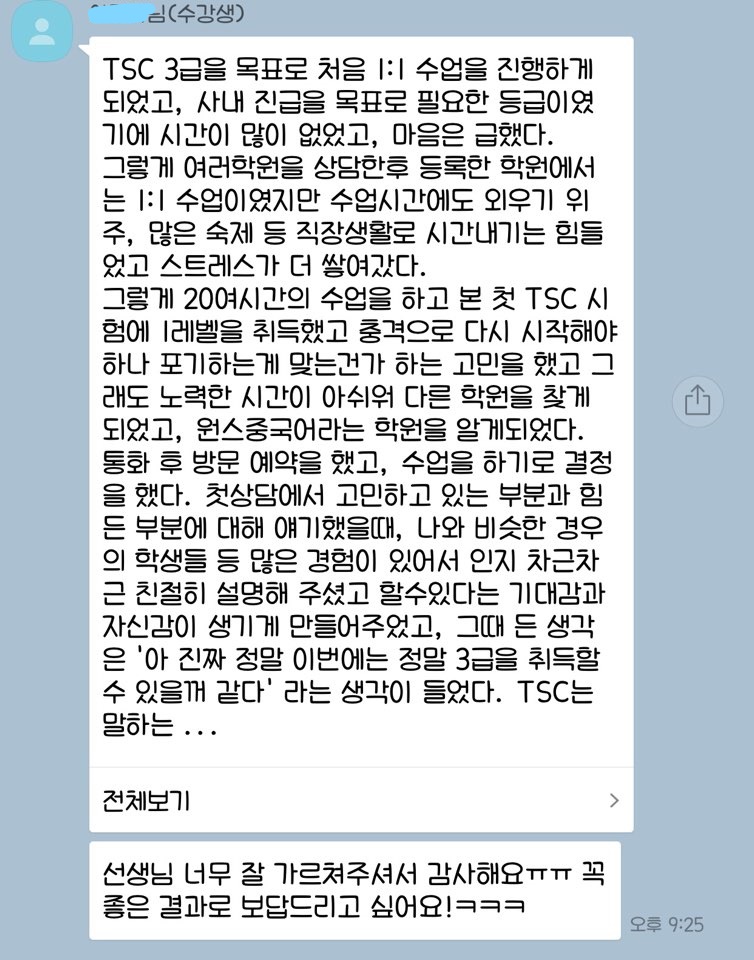Share the long message via share icon
754x960 pixels.
click(x=697, y=401)
